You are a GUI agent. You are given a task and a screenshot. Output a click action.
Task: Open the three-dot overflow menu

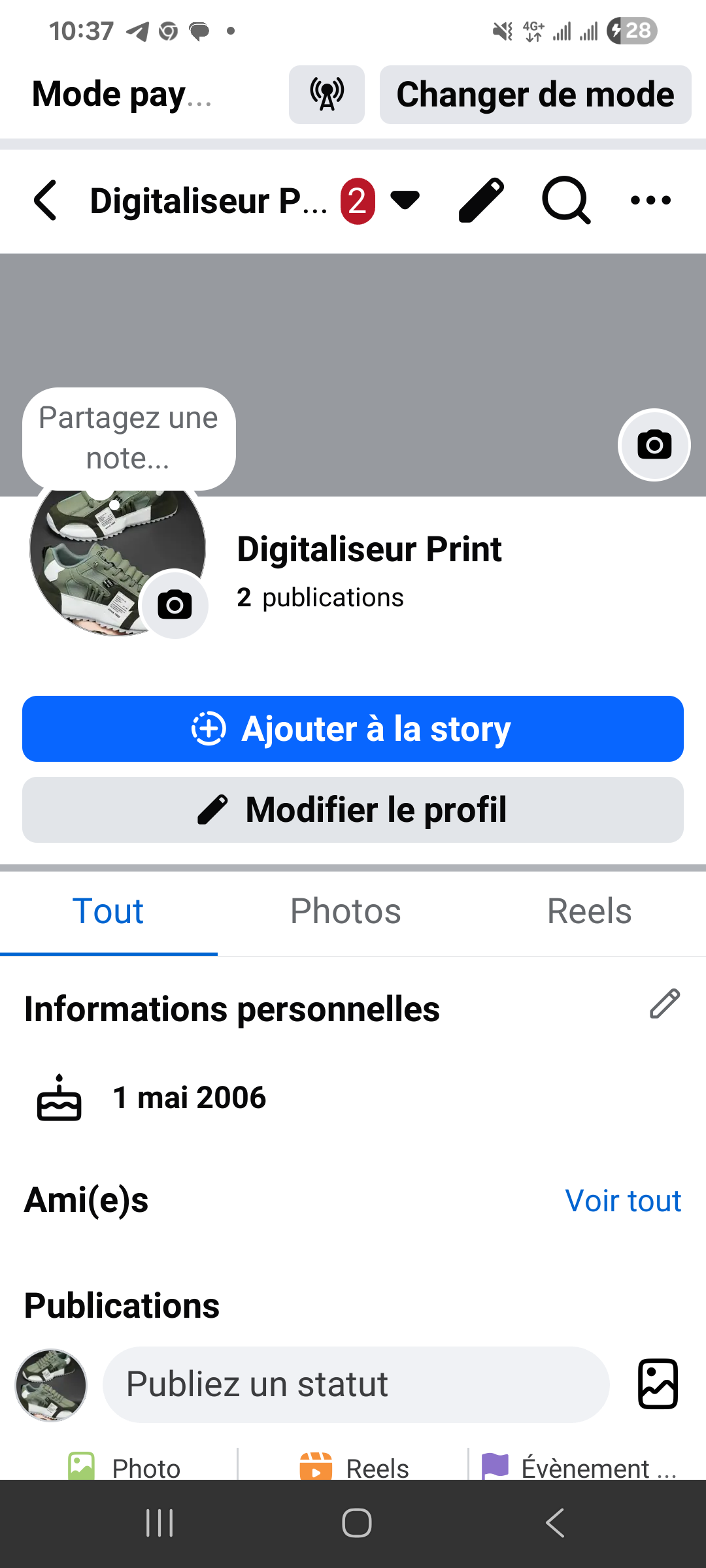[650, 200]
